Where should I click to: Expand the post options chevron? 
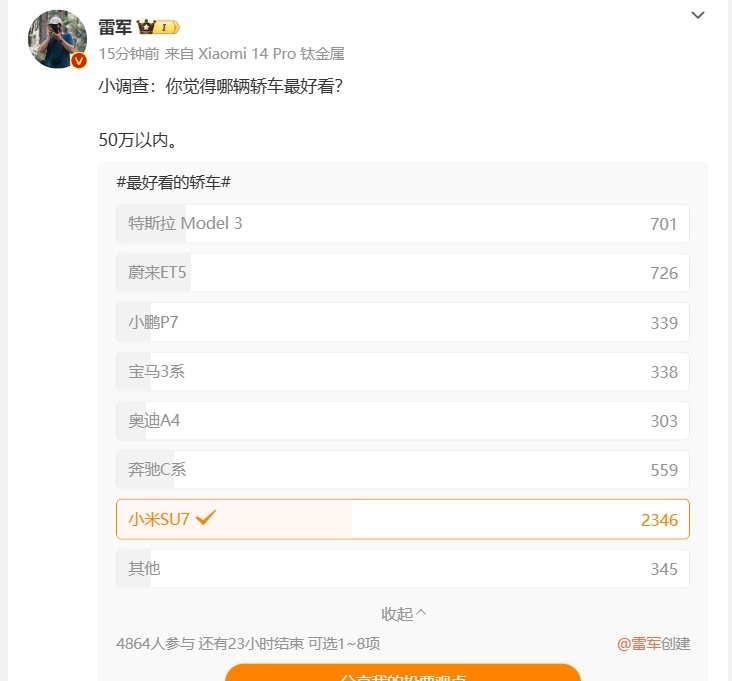click(700, 15)
